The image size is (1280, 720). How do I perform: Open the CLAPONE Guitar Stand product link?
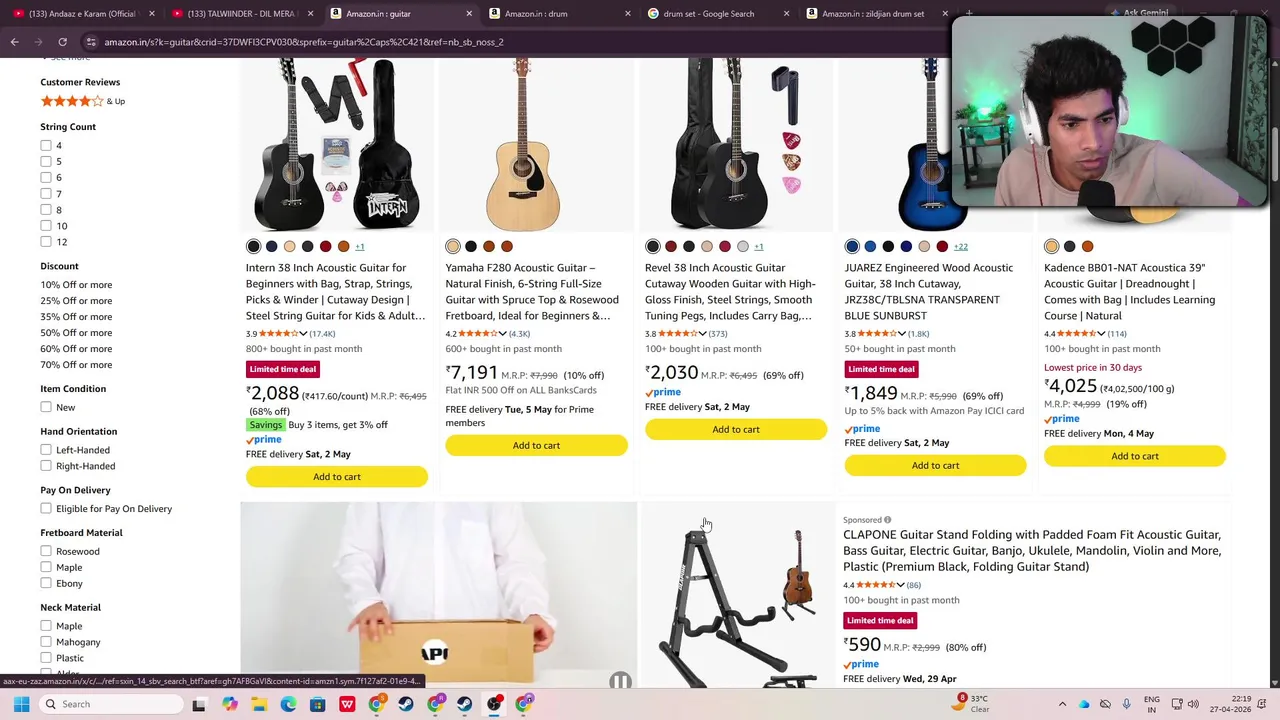pyautogui.click(x=1032, y=551)
